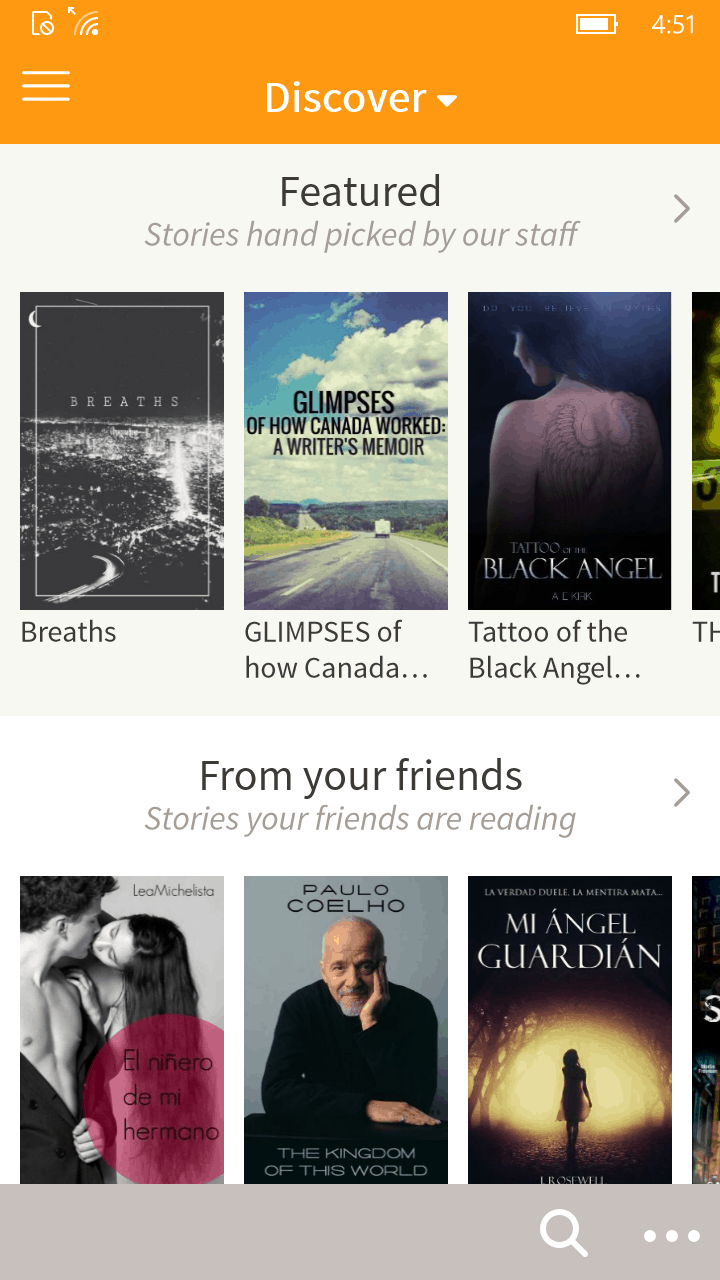Image resolution: width=720 pixels, height=1280 pixels.
Task: Open "Tattoo of the Black Angel" title
Action: click(549, 649)
